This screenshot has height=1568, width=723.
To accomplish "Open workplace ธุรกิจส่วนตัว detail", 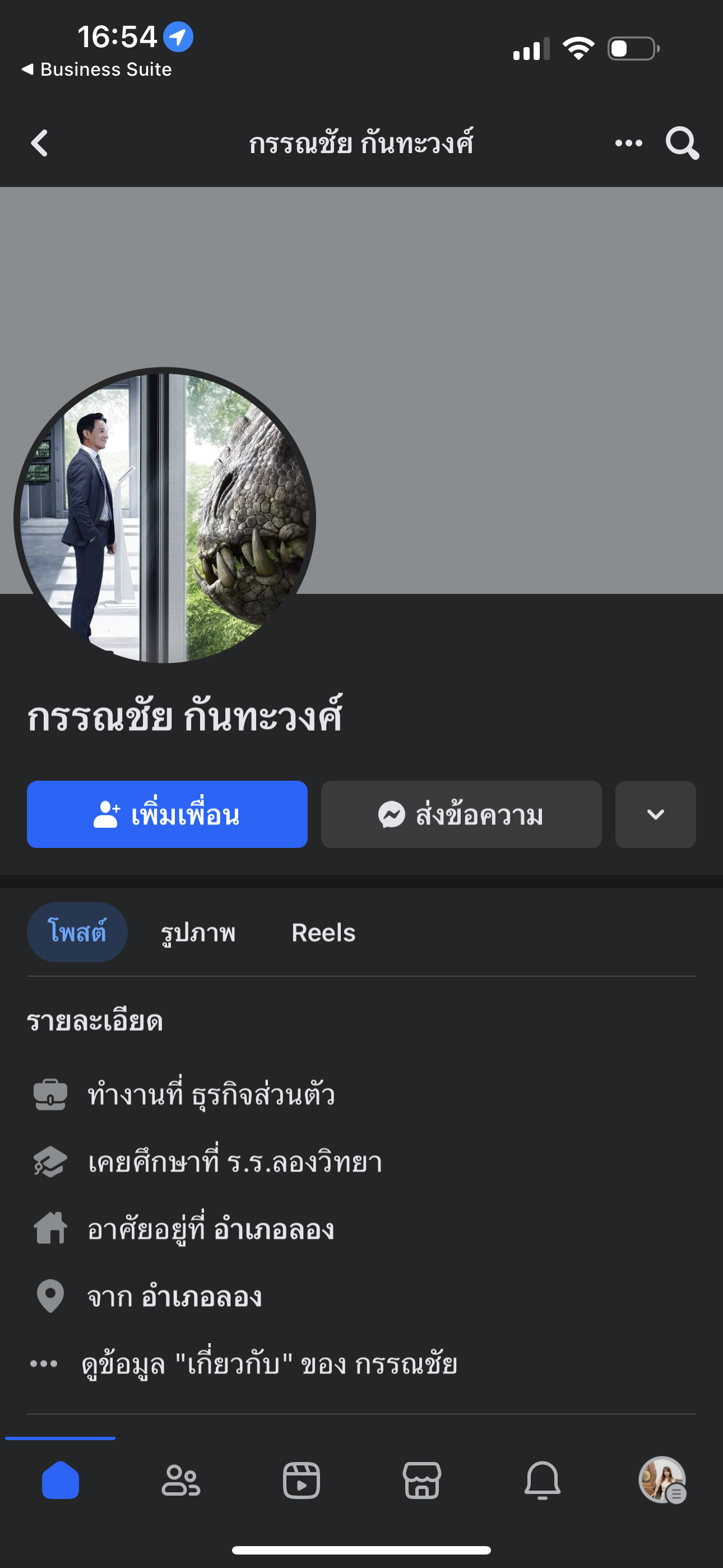I will pyautogui.click(x=211, y=1095).
